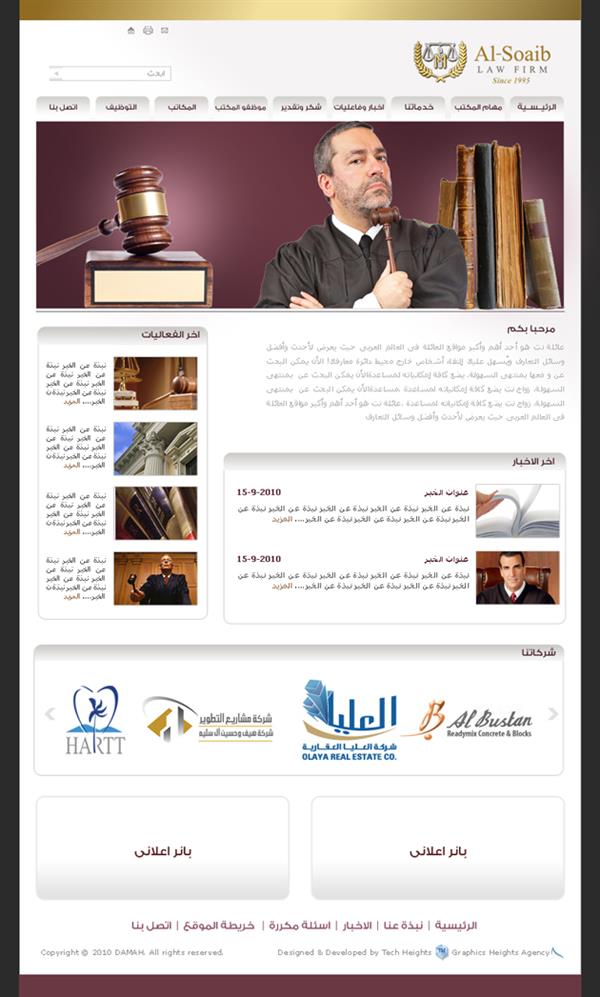Open اتصل بنا in the top menu
The height and width of the screenshot is (997, 600).
[x=63, y=106]
